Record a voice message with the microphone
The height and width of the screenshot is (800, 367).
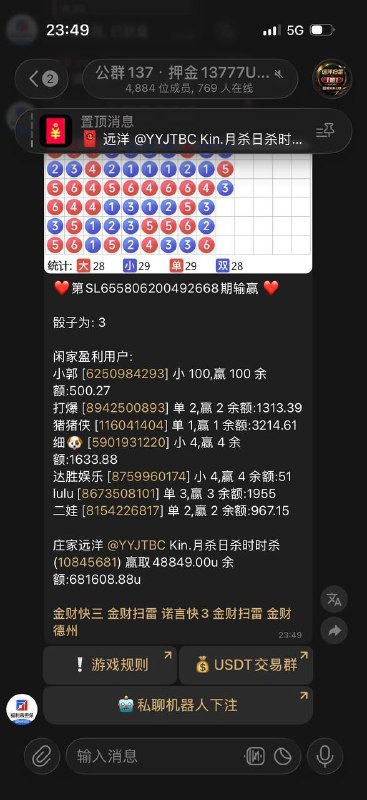coord(325,756)
